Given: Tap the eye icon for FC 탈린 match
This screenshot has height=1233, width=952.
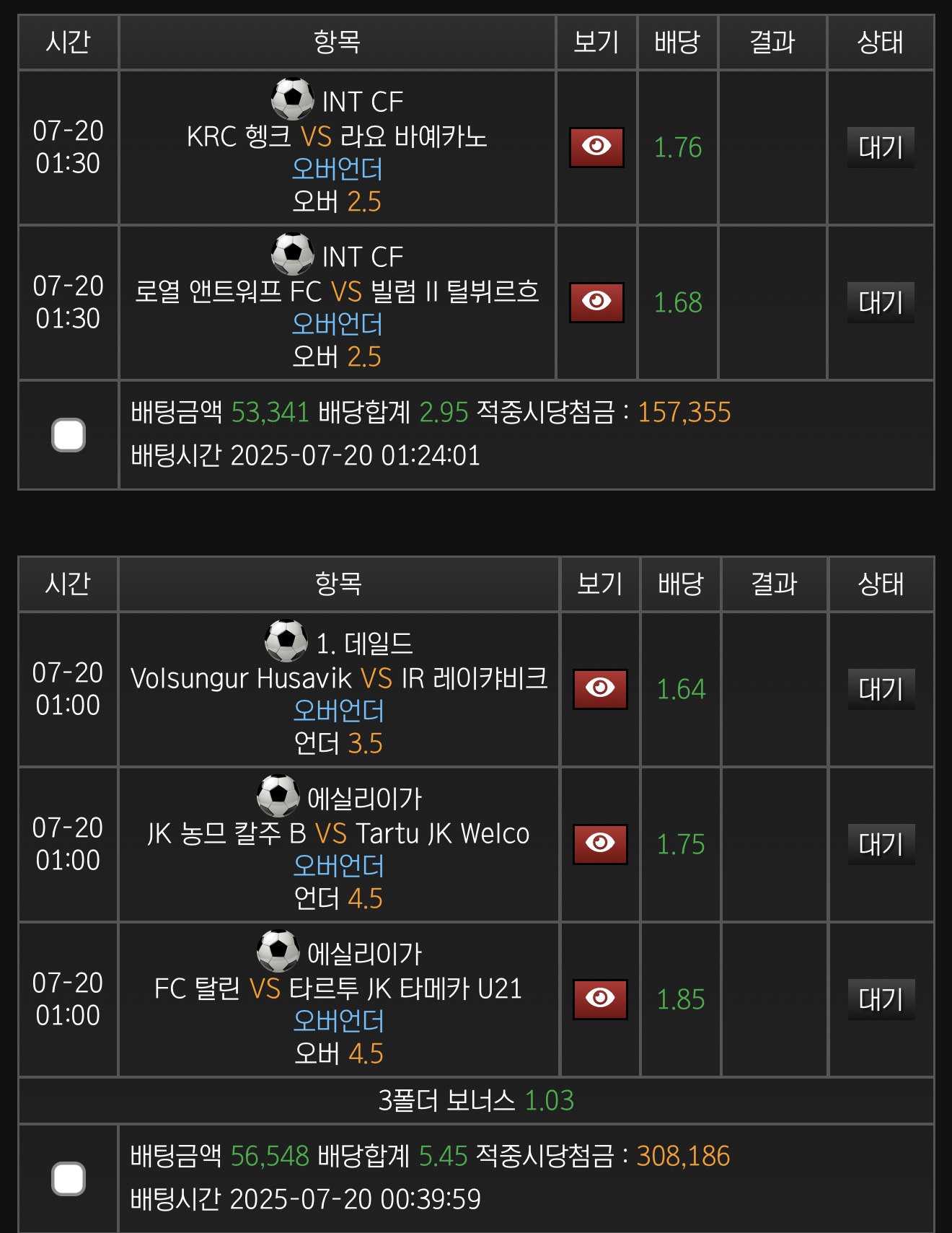Looking at the screenshot, I should pyautogui.click(x=600, y=999).
